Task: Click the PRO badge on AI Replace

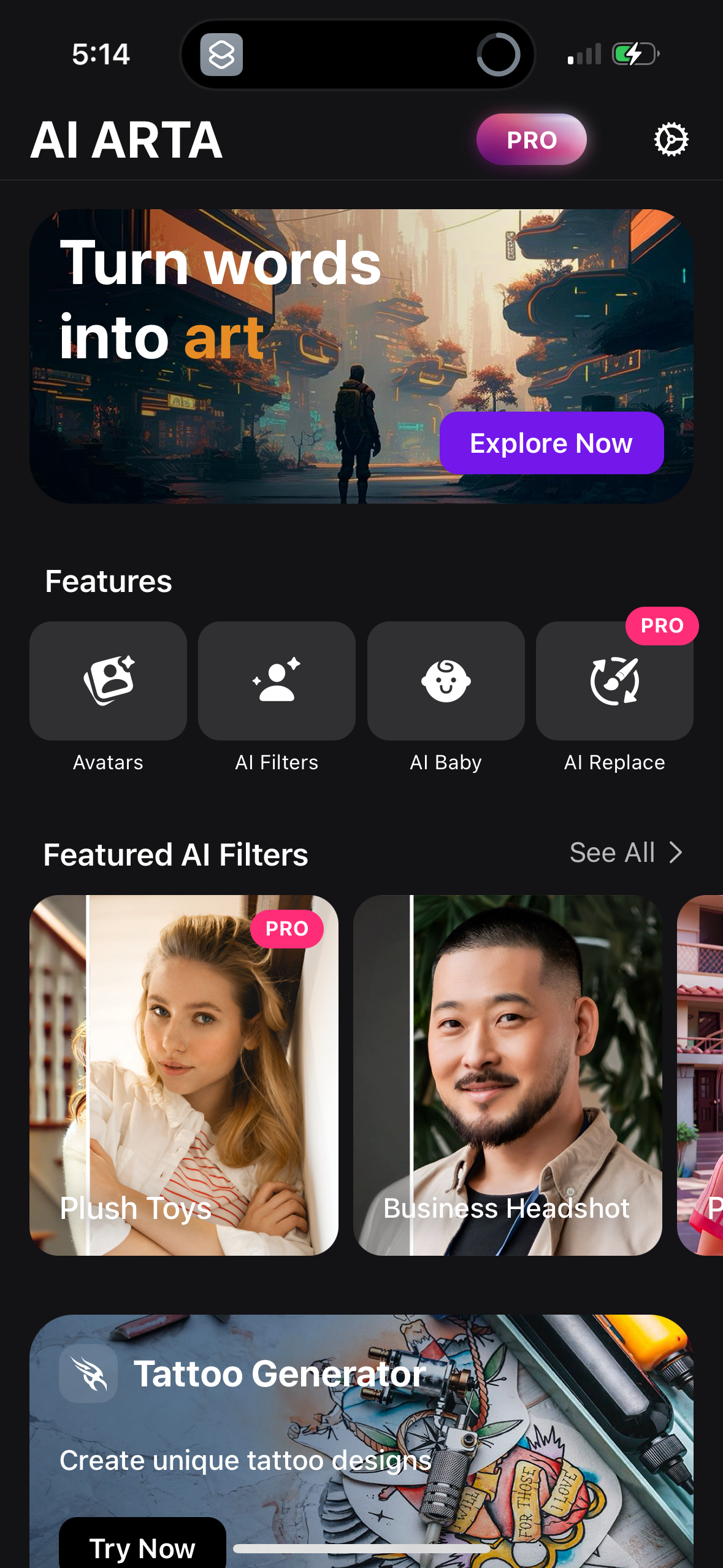Action: click(661, 626)
